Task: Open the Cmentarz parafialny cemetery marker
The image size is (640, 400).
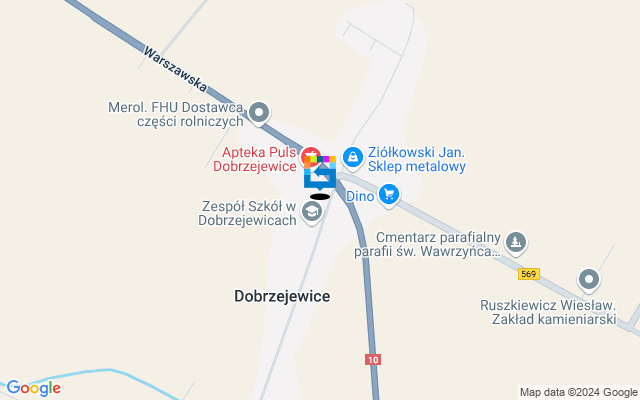Action: (x=515, y=242)
